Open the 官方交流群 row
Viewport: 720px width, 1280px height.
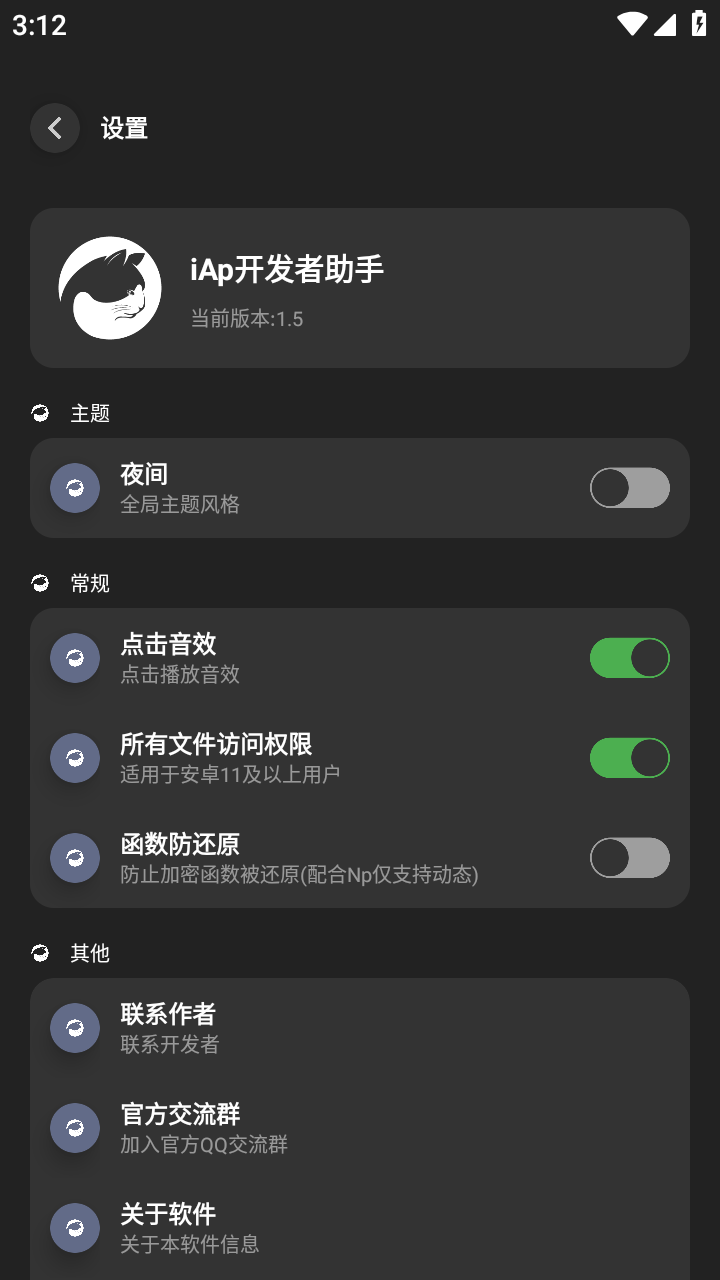[x=360, y=1128]
